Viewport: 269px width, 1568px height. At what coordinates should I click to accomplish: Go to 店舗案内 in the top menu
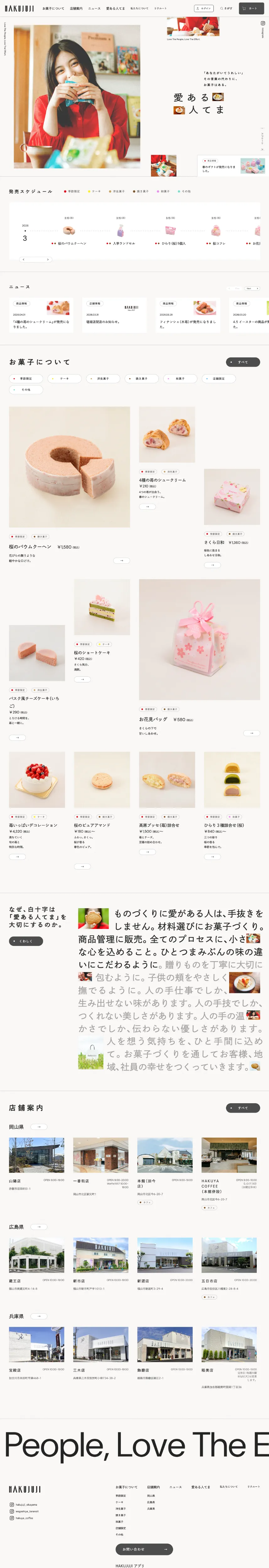(x=76, y=8)
